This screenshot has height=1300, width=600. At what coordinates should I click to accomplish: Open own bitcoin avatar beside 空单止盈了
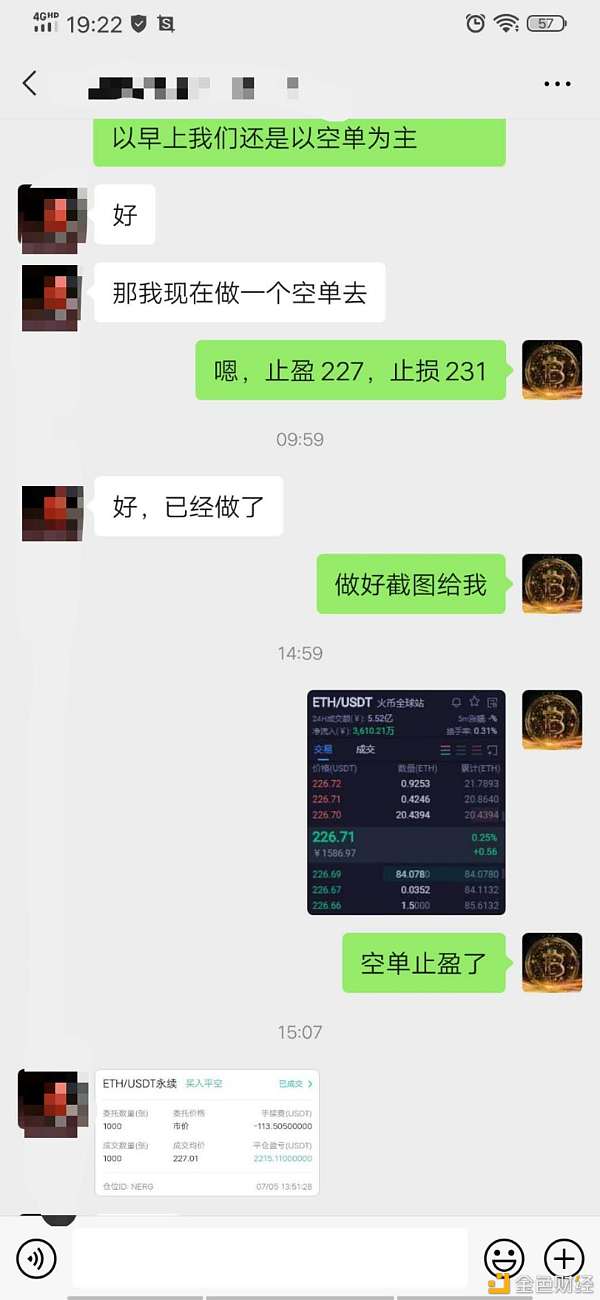click(552, 963)
